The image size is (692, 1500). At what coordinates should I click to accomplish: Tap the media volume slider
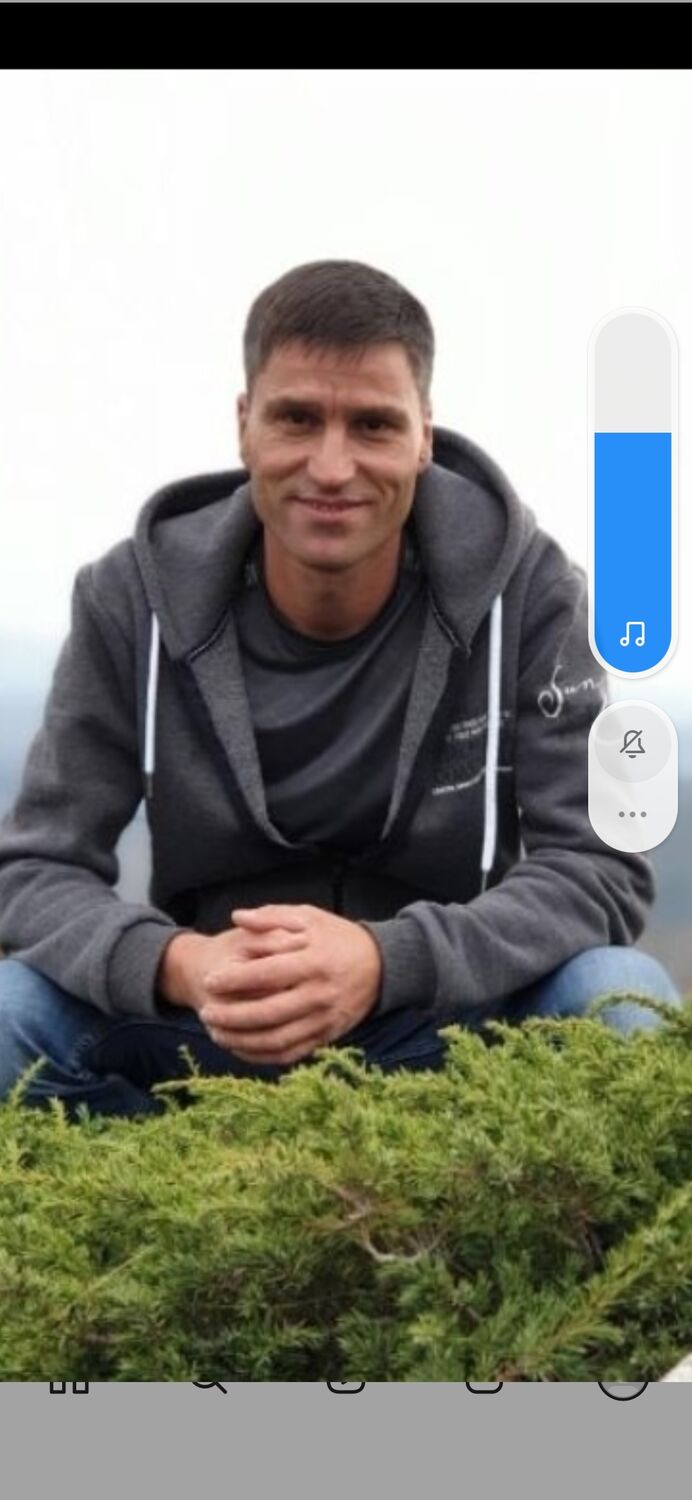tap(633, 492)
